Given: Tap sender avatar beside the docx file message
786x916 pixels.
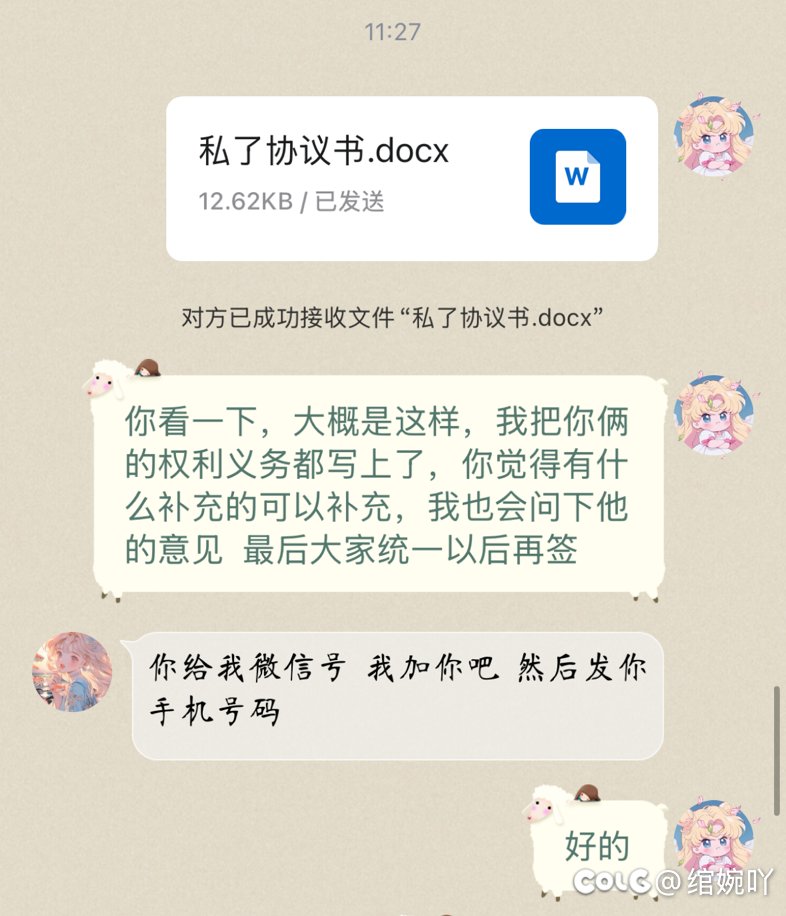Looking at the screenshot, I should [x=714, y=137].
